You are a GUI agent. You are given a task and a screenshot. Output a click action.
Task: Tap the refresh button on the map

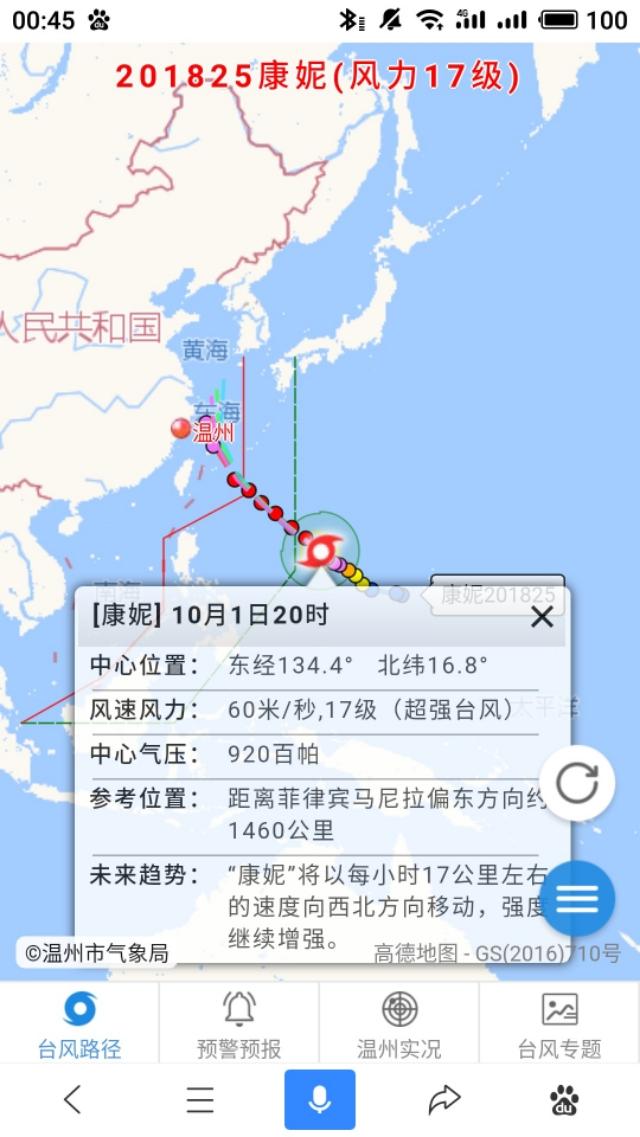[x=577, y=783]
